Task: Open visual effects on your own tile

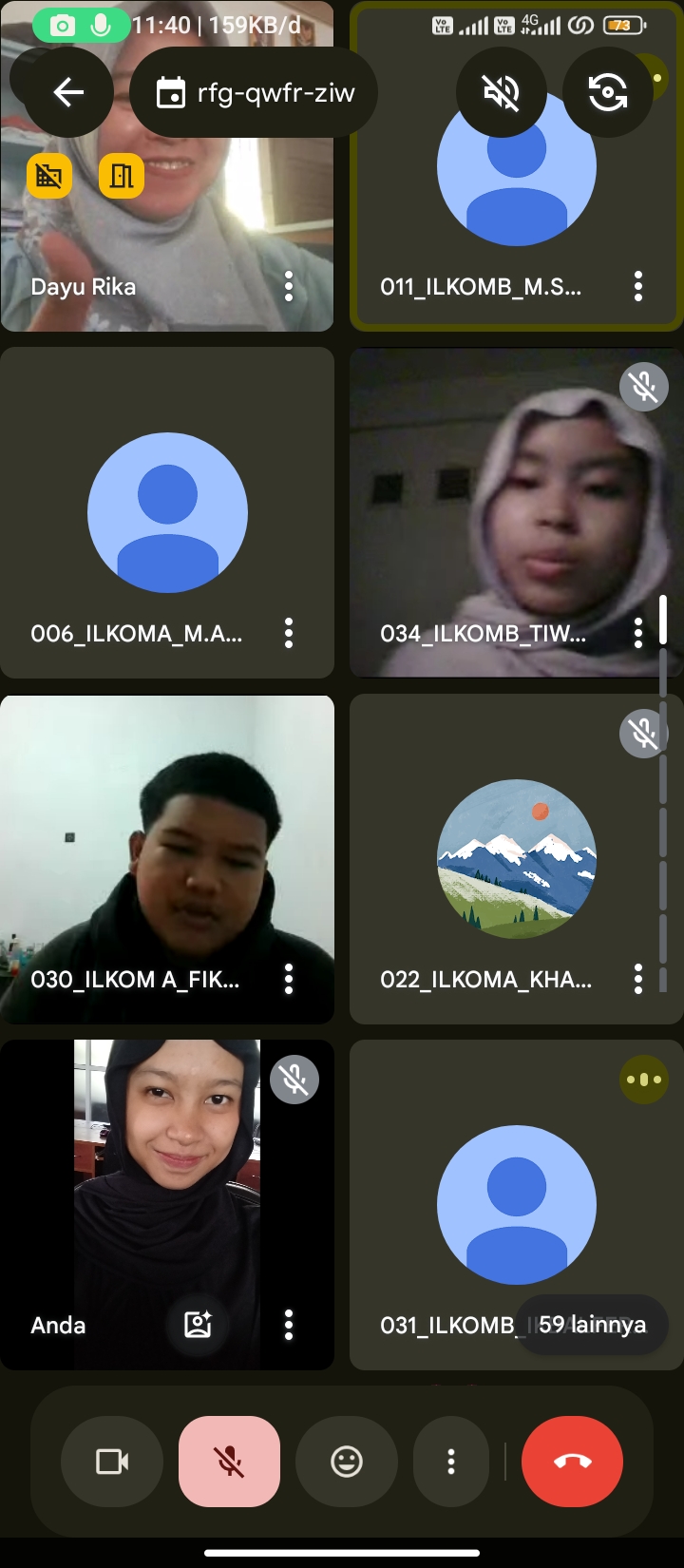Action: [198, 1325]
